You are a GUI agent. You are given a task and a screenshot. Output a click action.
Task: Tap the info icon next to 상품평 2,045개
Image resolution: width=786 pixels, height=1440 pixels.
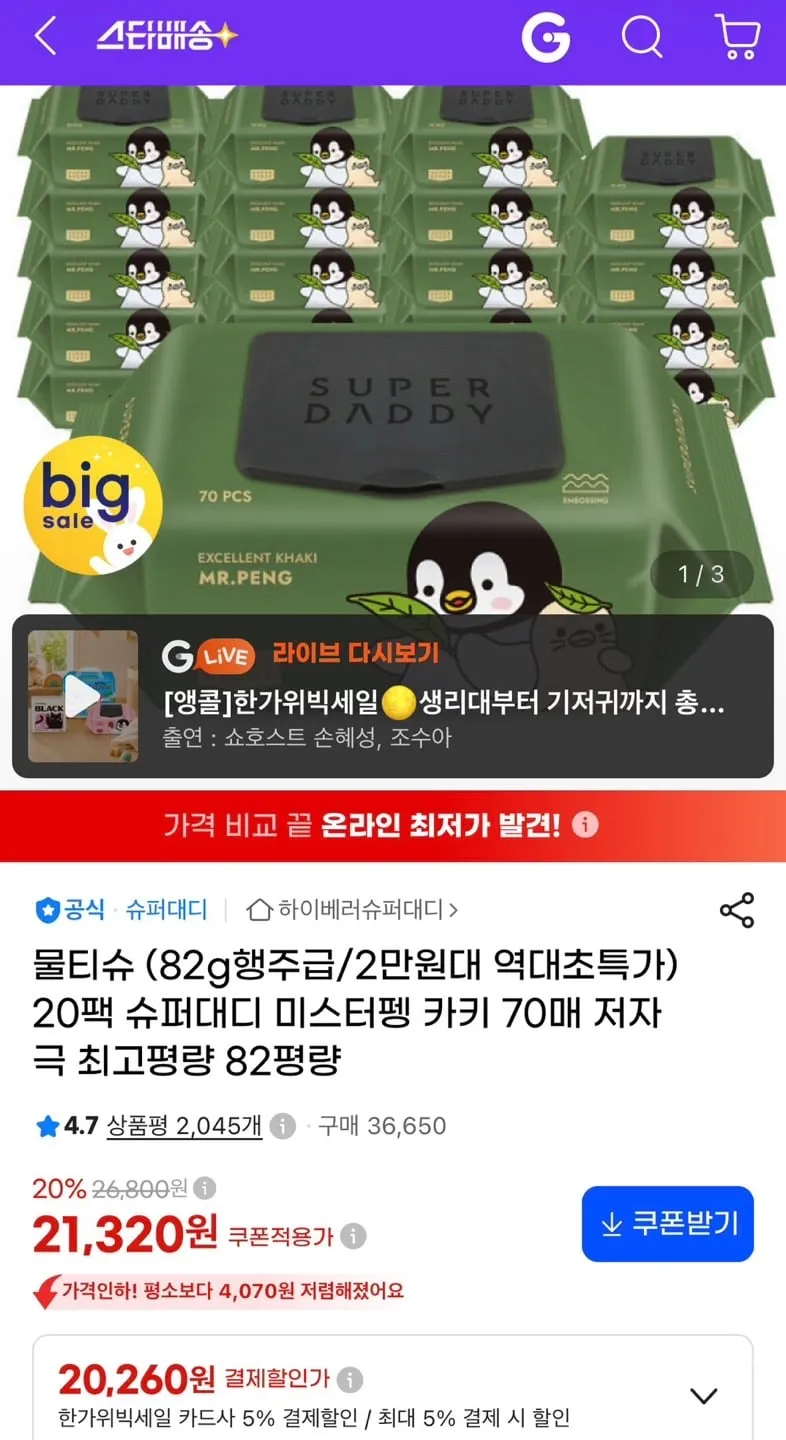(x=283, y=1126)
